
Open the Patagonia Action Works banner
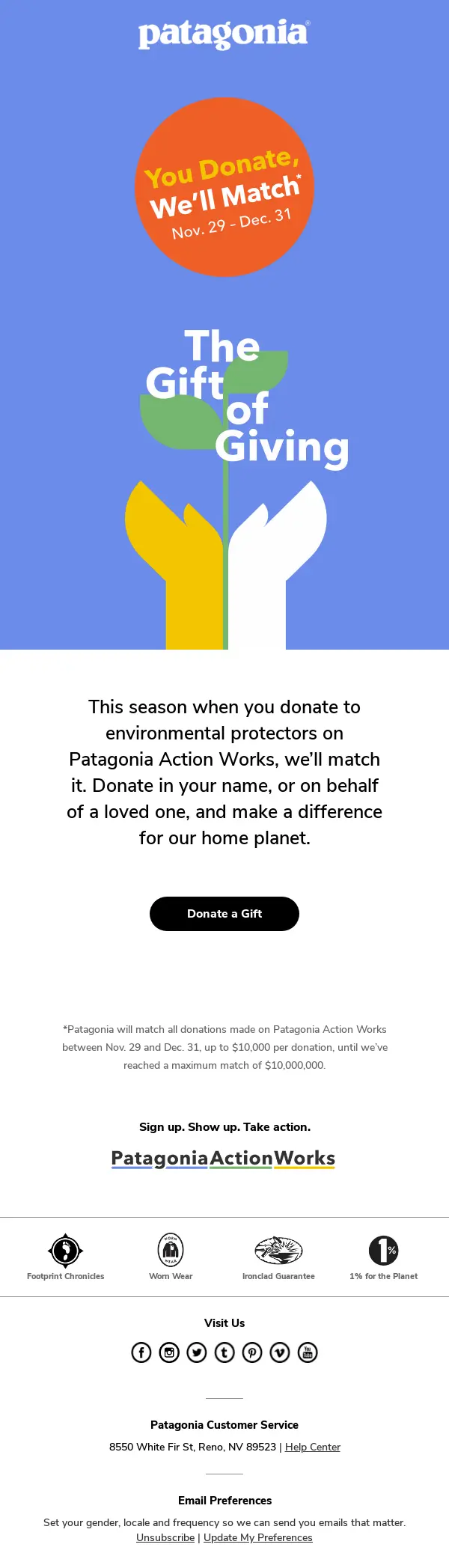pos(223,1158)
